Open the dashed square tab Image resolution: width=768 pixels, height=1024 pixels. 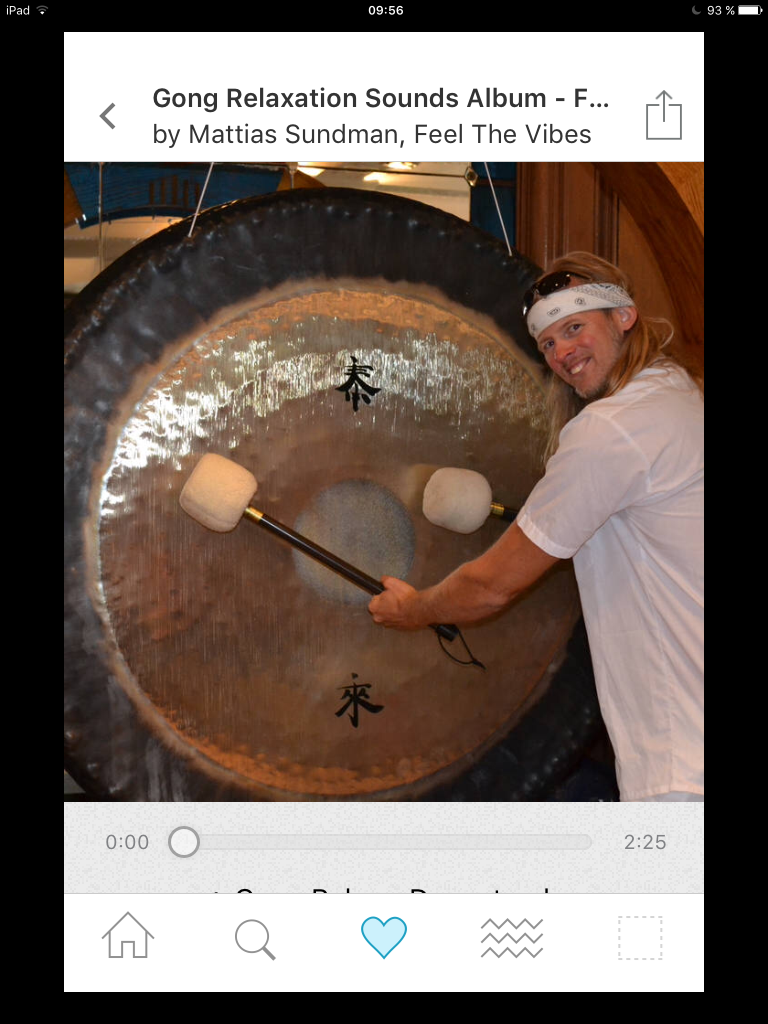coord(640,938)
